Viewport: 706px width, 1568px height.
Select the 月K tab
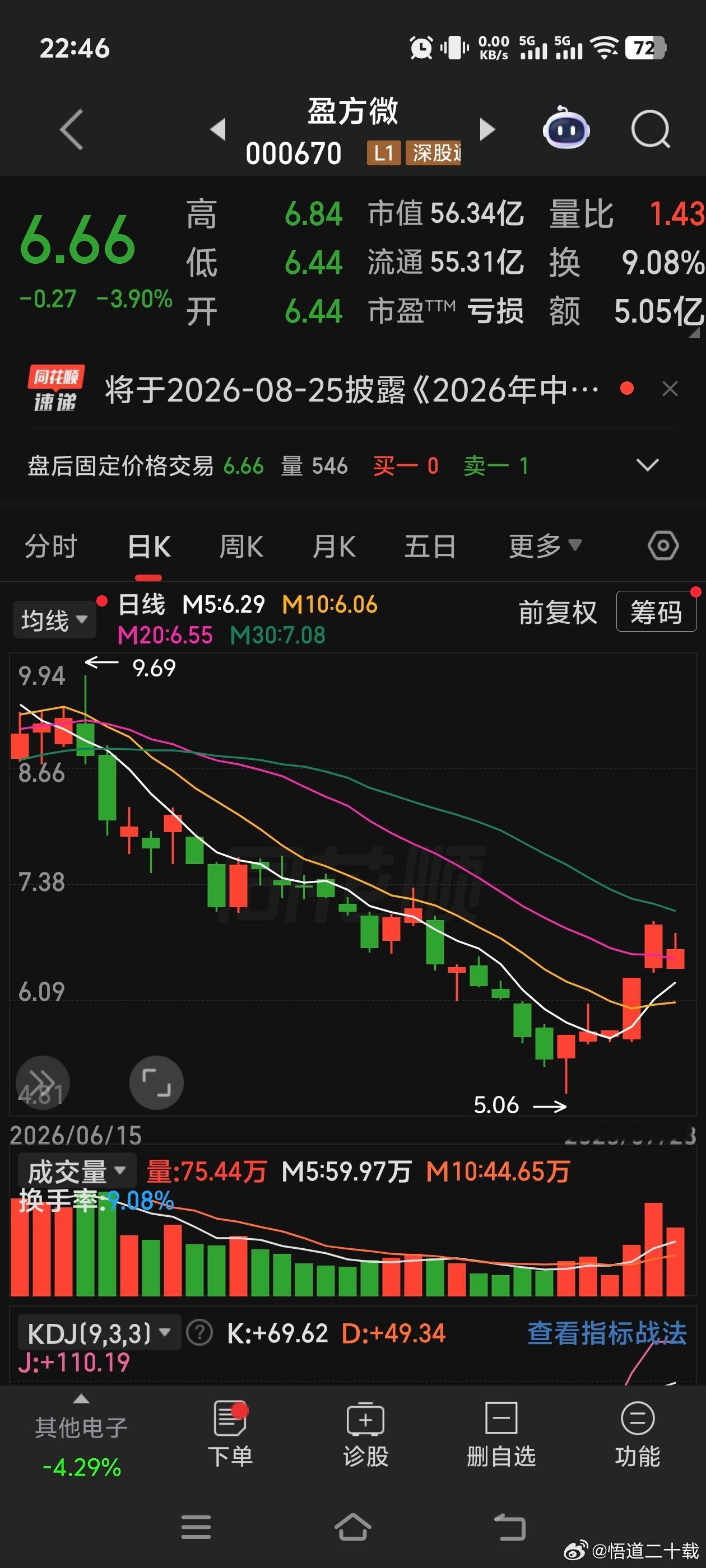334,546
